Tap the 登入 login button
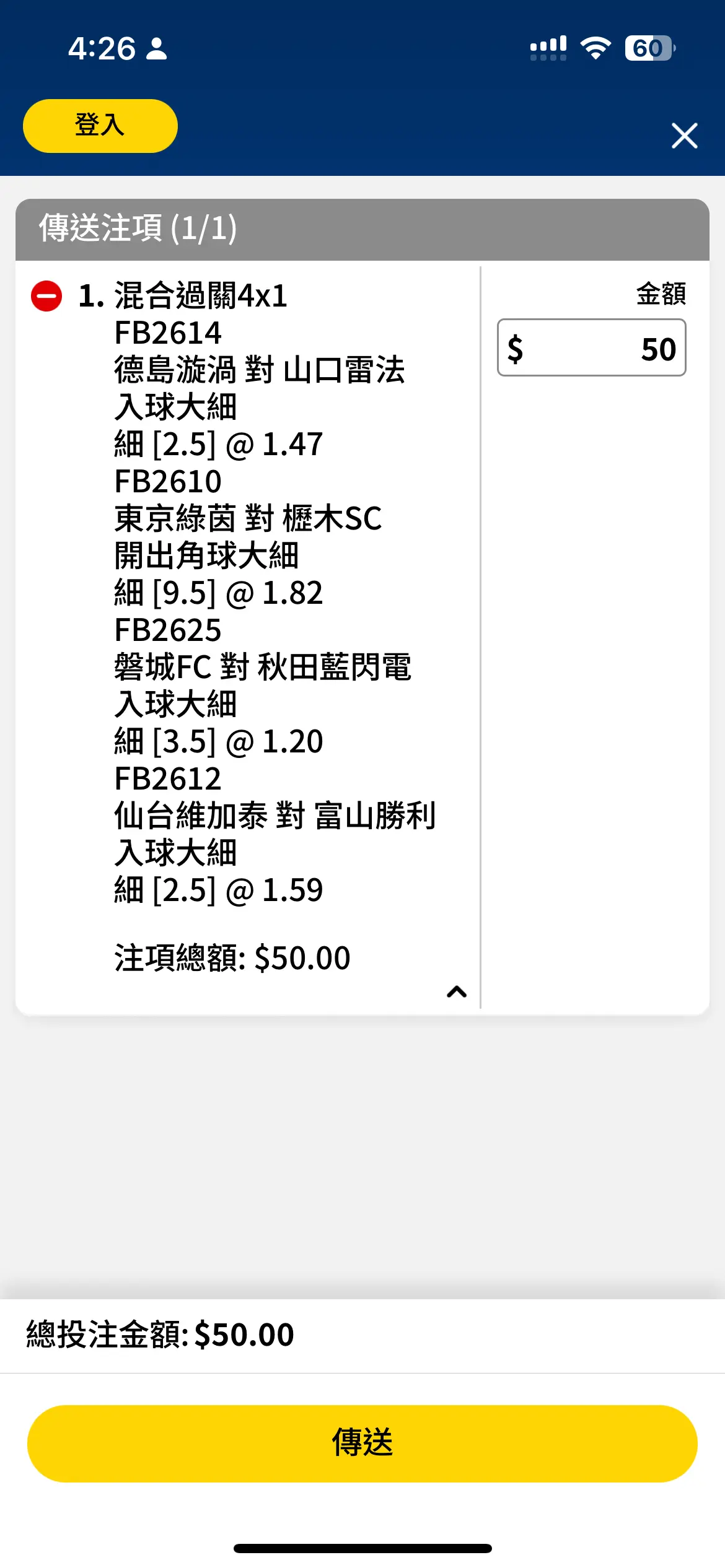725x1568 pixels. [100, 126]
